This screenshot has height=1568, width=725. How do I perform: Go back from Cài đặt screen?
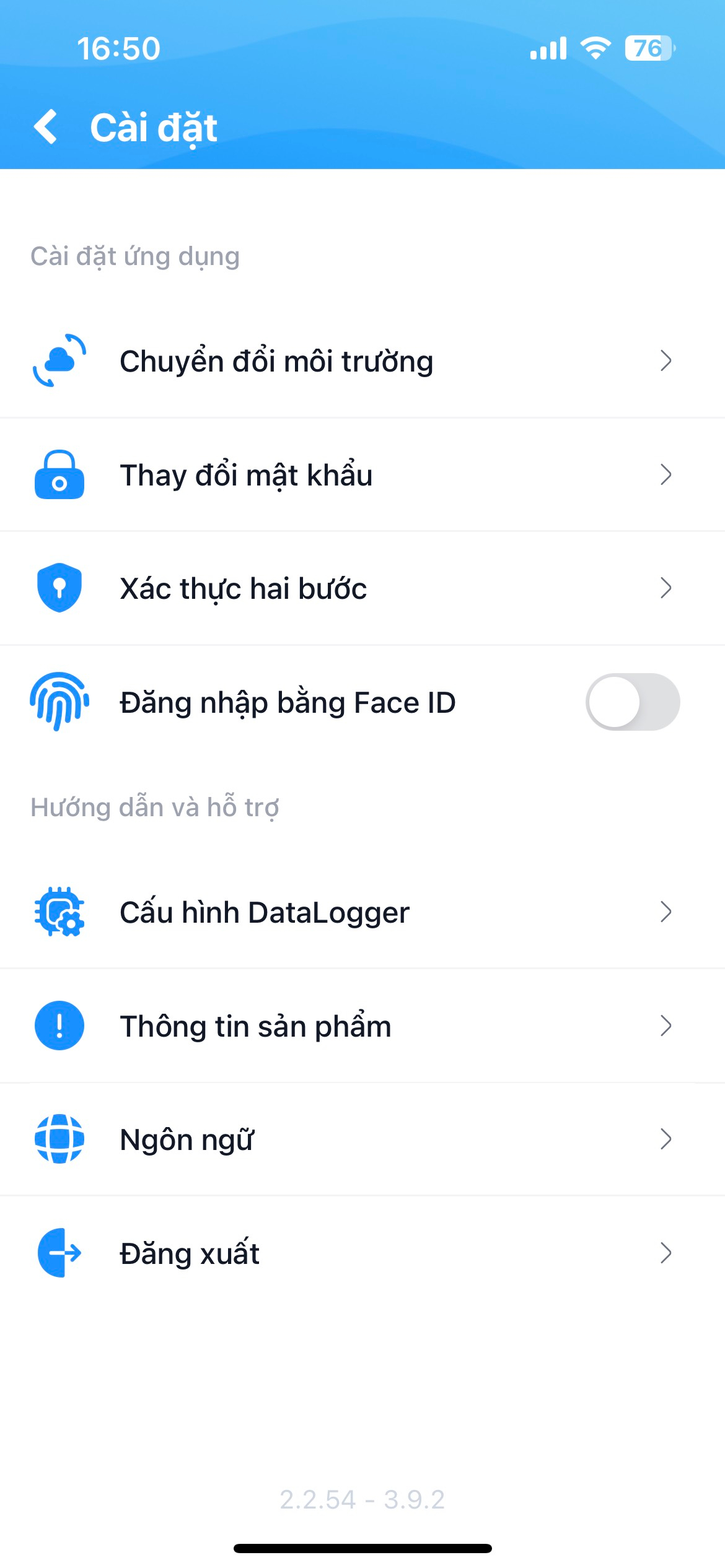pyautogui.click(x=46, y=127)
